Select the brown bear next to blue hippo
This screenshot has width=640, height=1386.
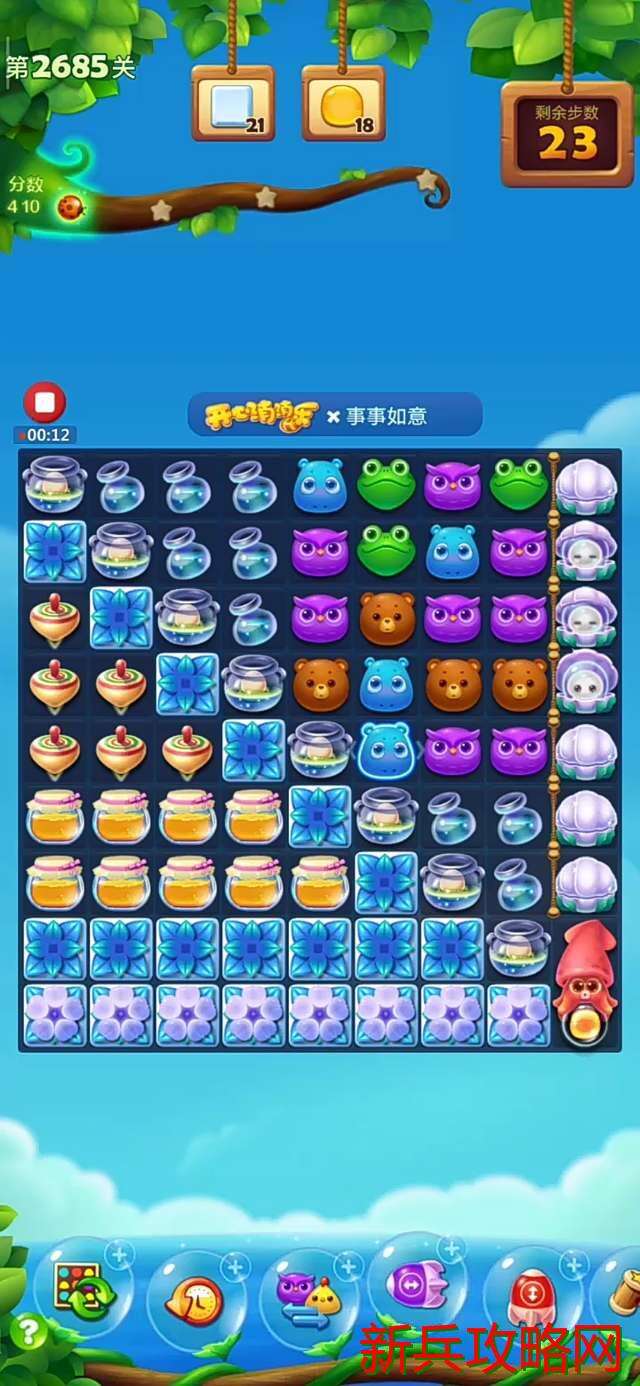321,684
